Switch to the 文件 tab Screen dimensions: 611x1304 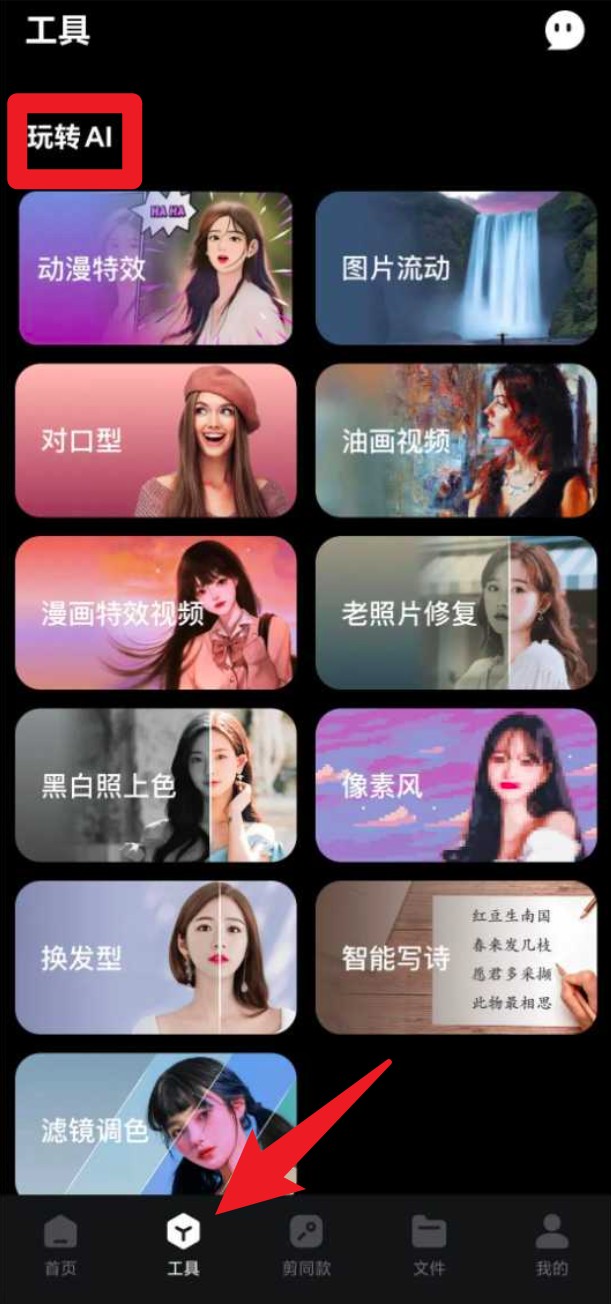[x=429, y=1245]
